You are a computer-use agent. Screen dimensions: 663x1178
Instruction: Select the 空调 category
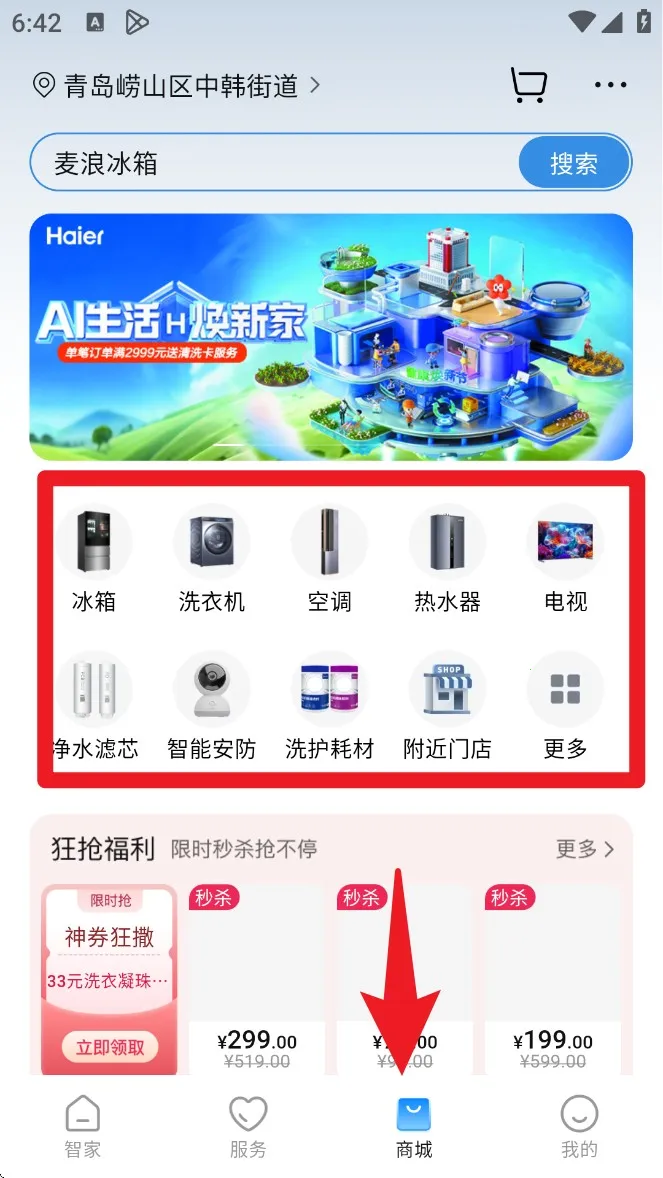pos(330,560)
